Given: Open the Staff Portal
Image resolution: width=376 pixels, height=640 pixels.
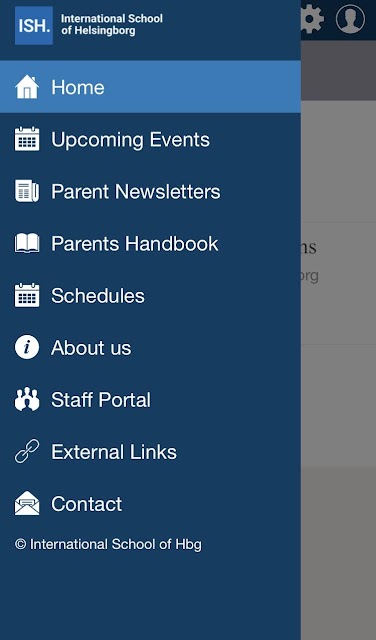Looking at the screenshot, I should pos(150,400).
